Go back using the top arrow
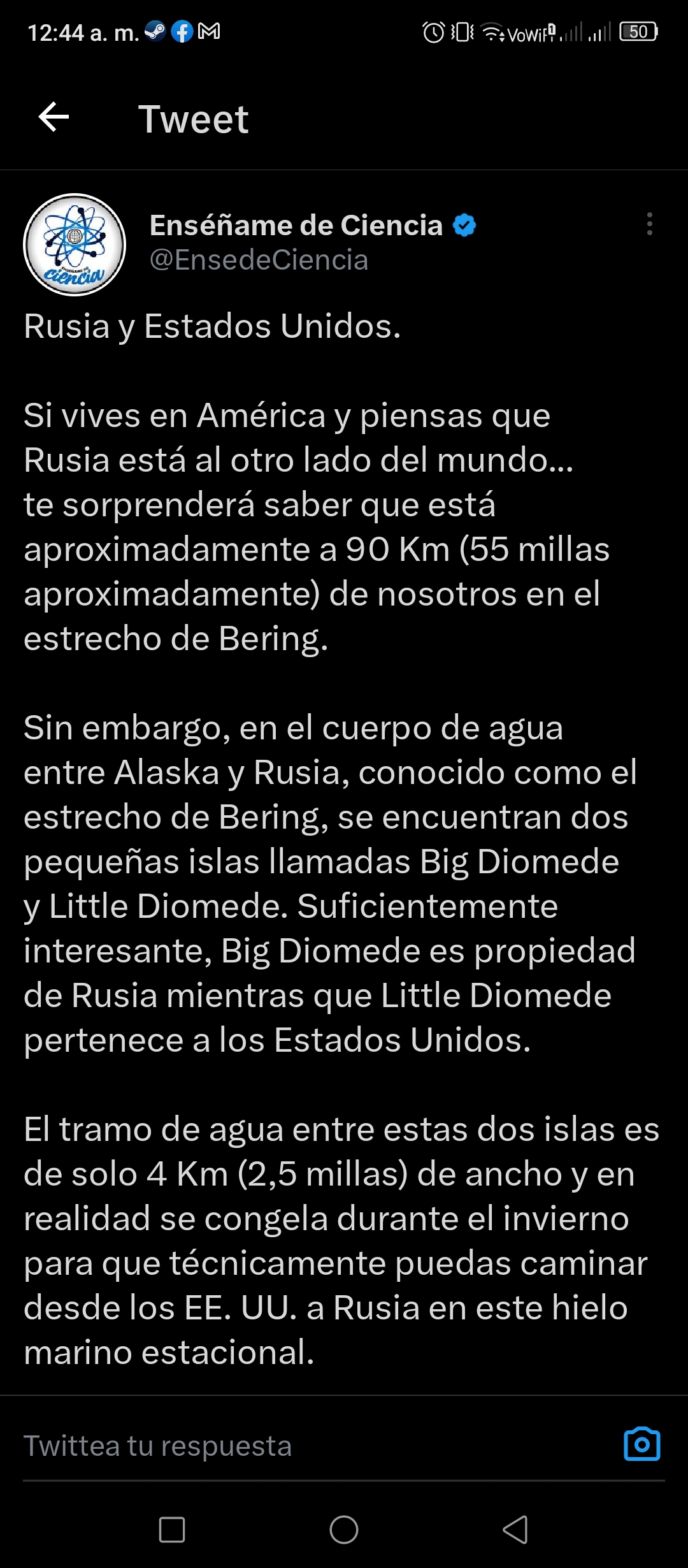 click(54, 117)
